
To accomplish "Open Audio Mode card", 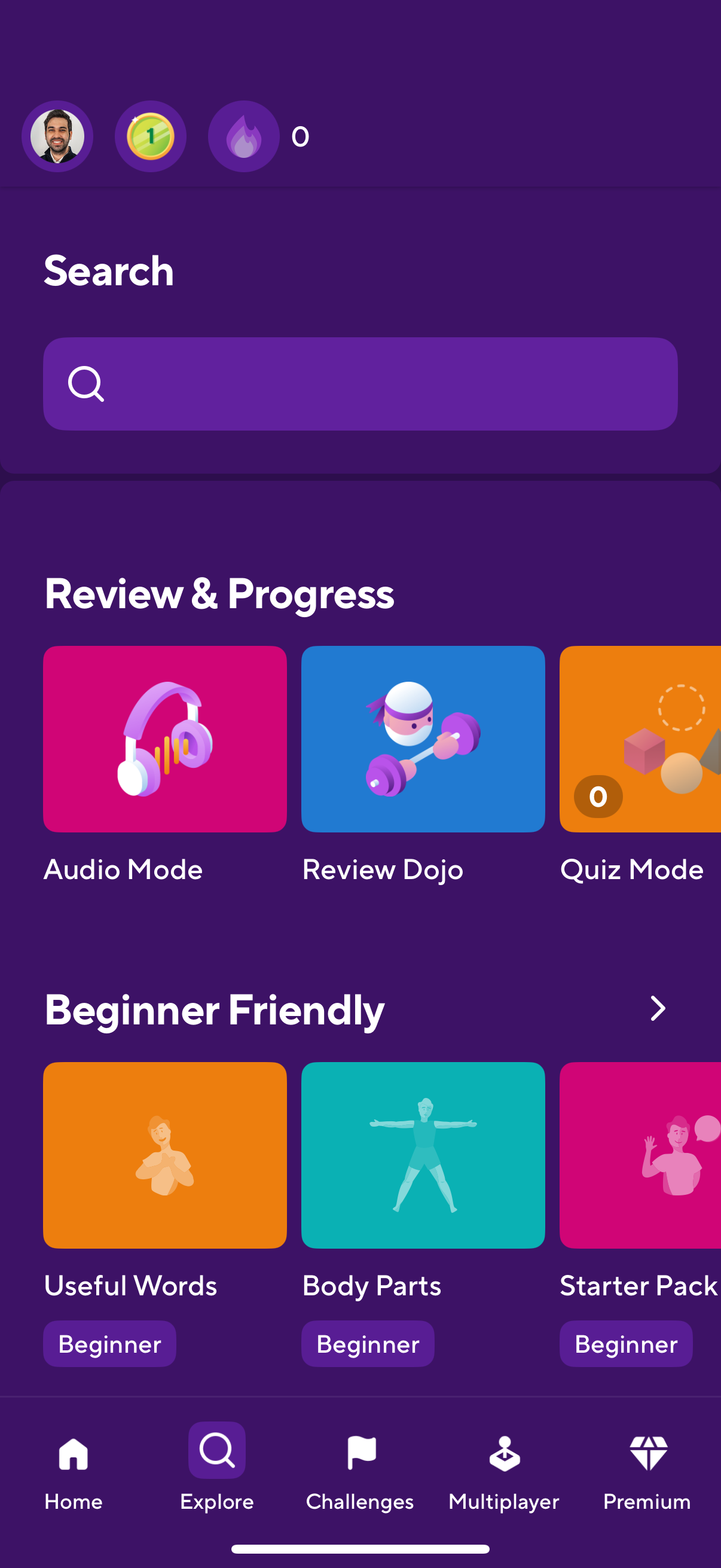I will click(x=165, y=739).
